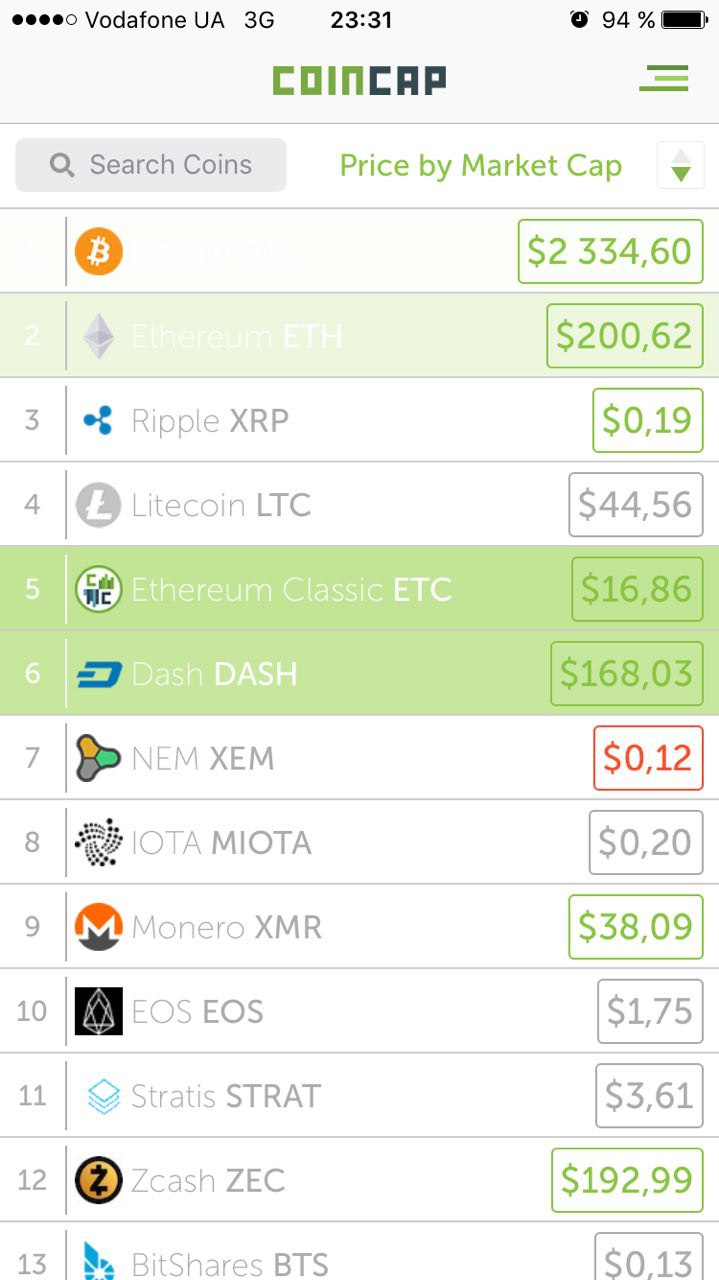
Task: Toggle the sort order arrows
Action: pyautogui.click(x=680, y=165)
